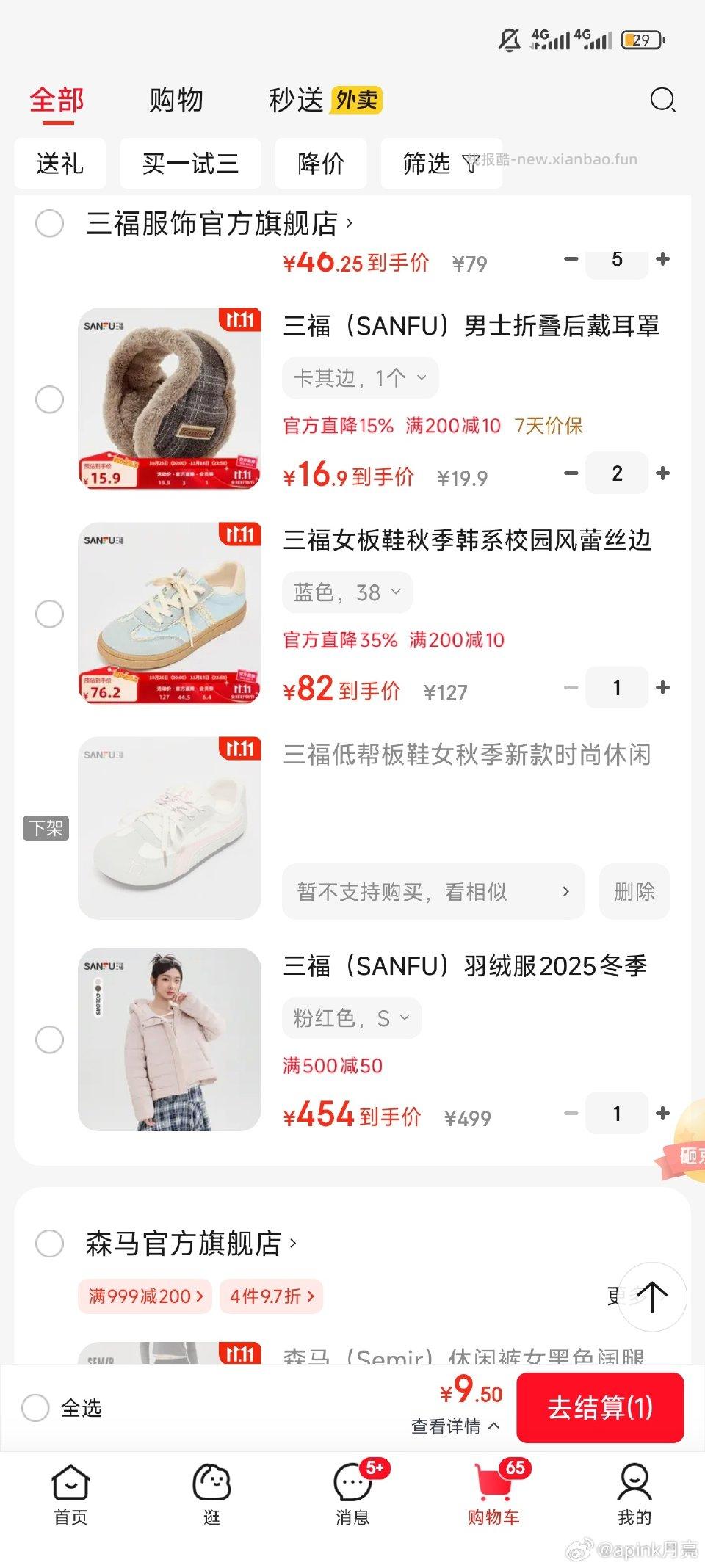The width and height of the screenshot is (705, 1568).
Task: Select 三福服饰官方旗舰店 store checkbox
Action: [50, 224]
